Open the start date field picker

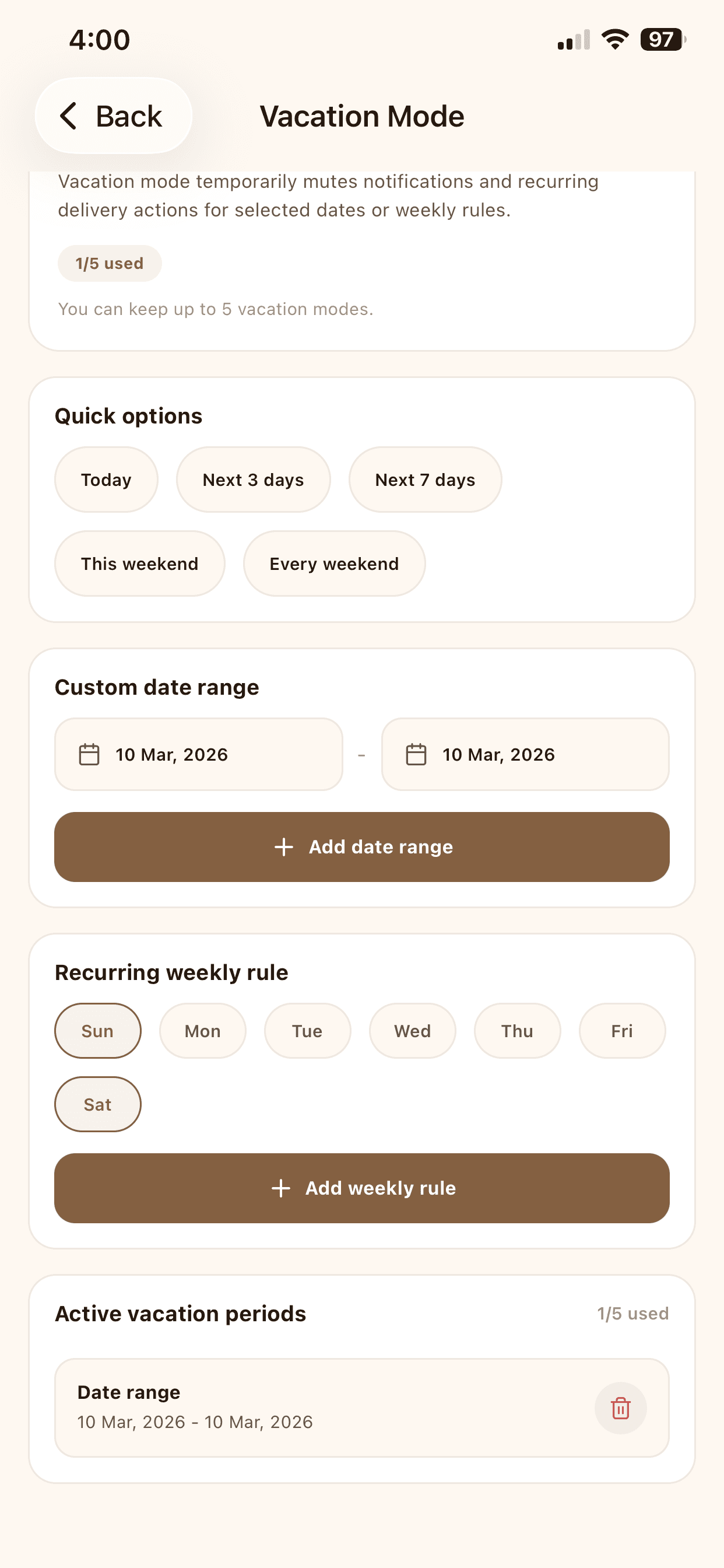click(198, 754)
